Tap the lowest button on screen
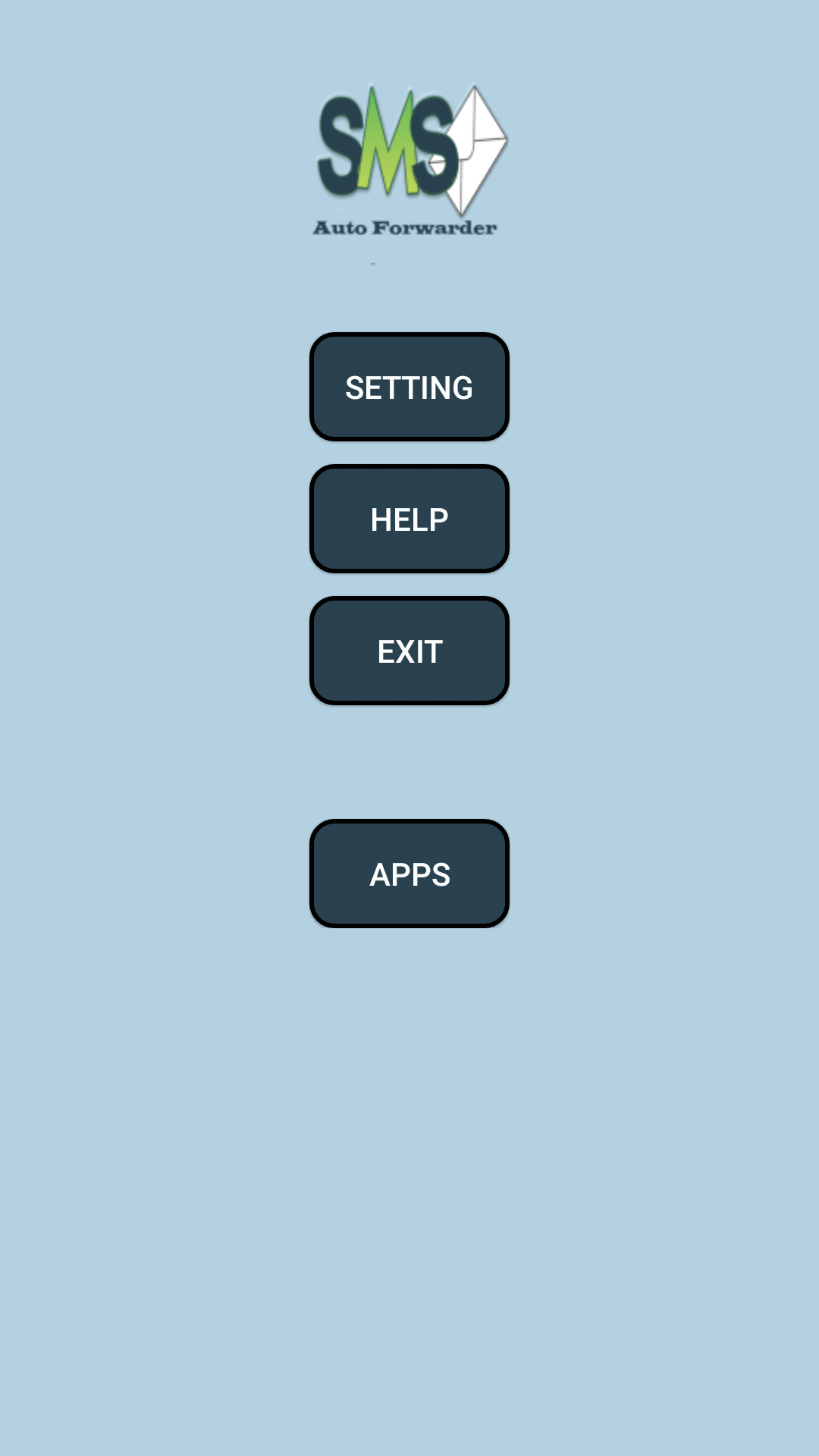Image resolution: width=819 pixels, height=1456 pixels. coord(409,874)
